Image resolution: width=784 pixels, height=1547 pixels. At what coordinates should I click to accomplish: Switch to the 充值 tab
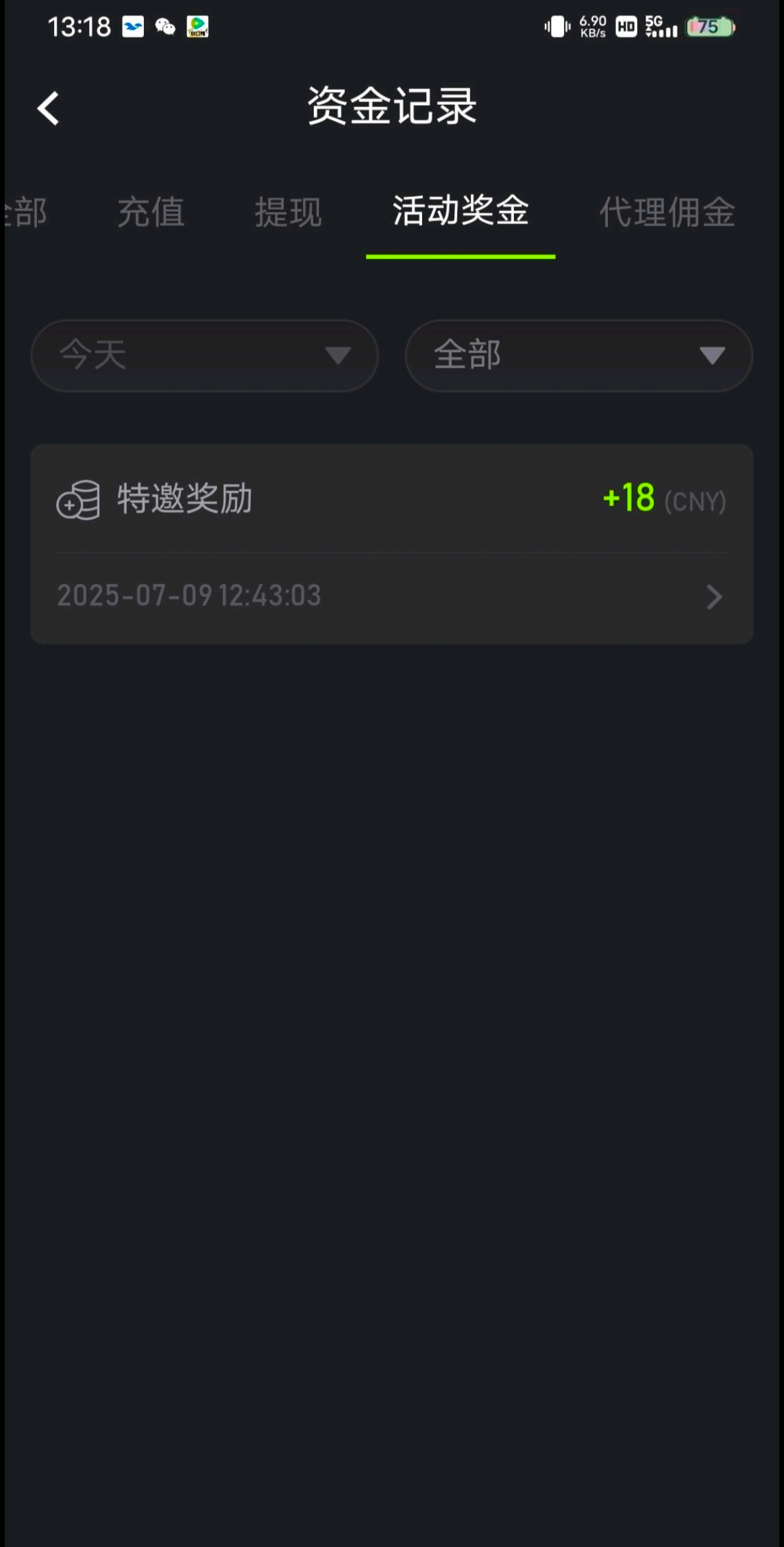coord(151,212)
